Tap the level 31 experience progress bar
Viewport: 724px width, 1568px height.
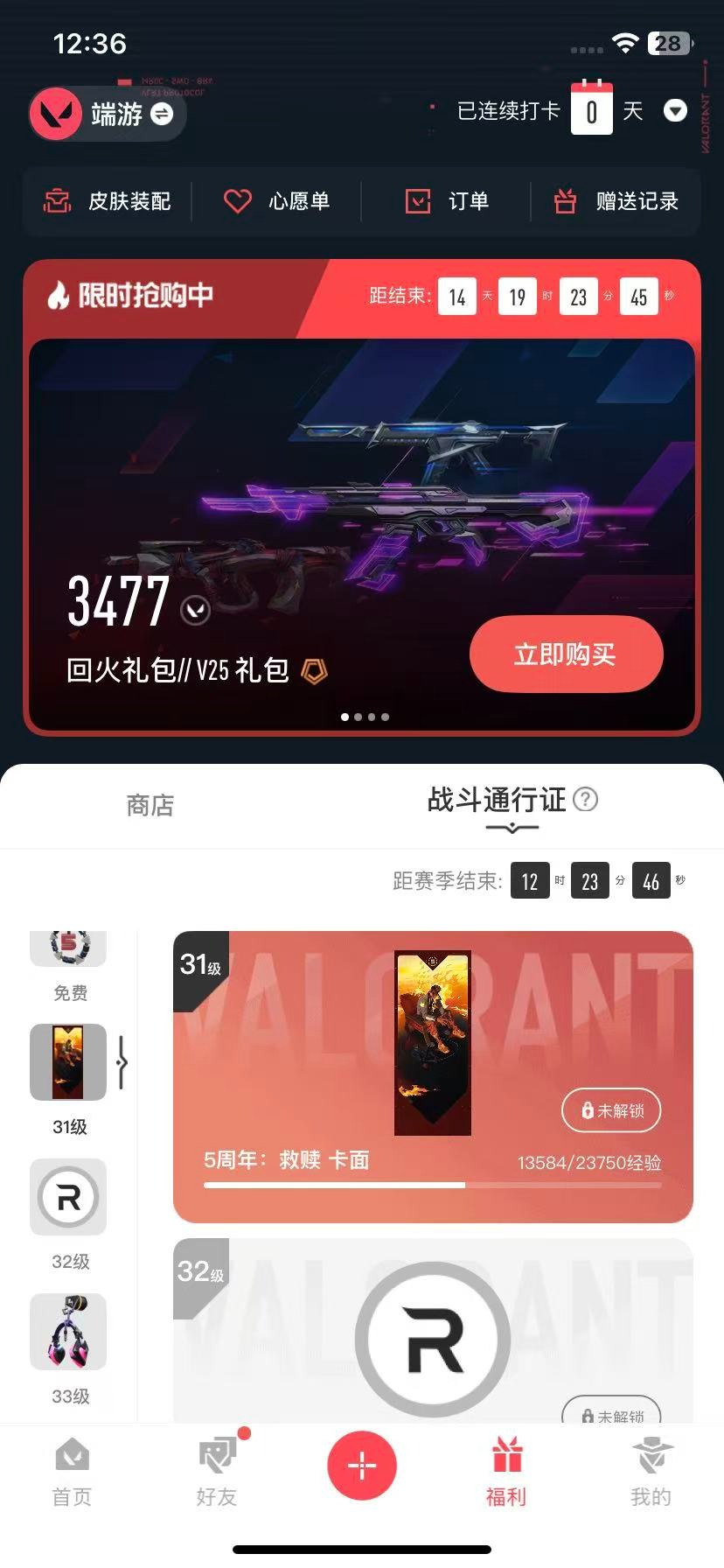[x=433, y=1185]
